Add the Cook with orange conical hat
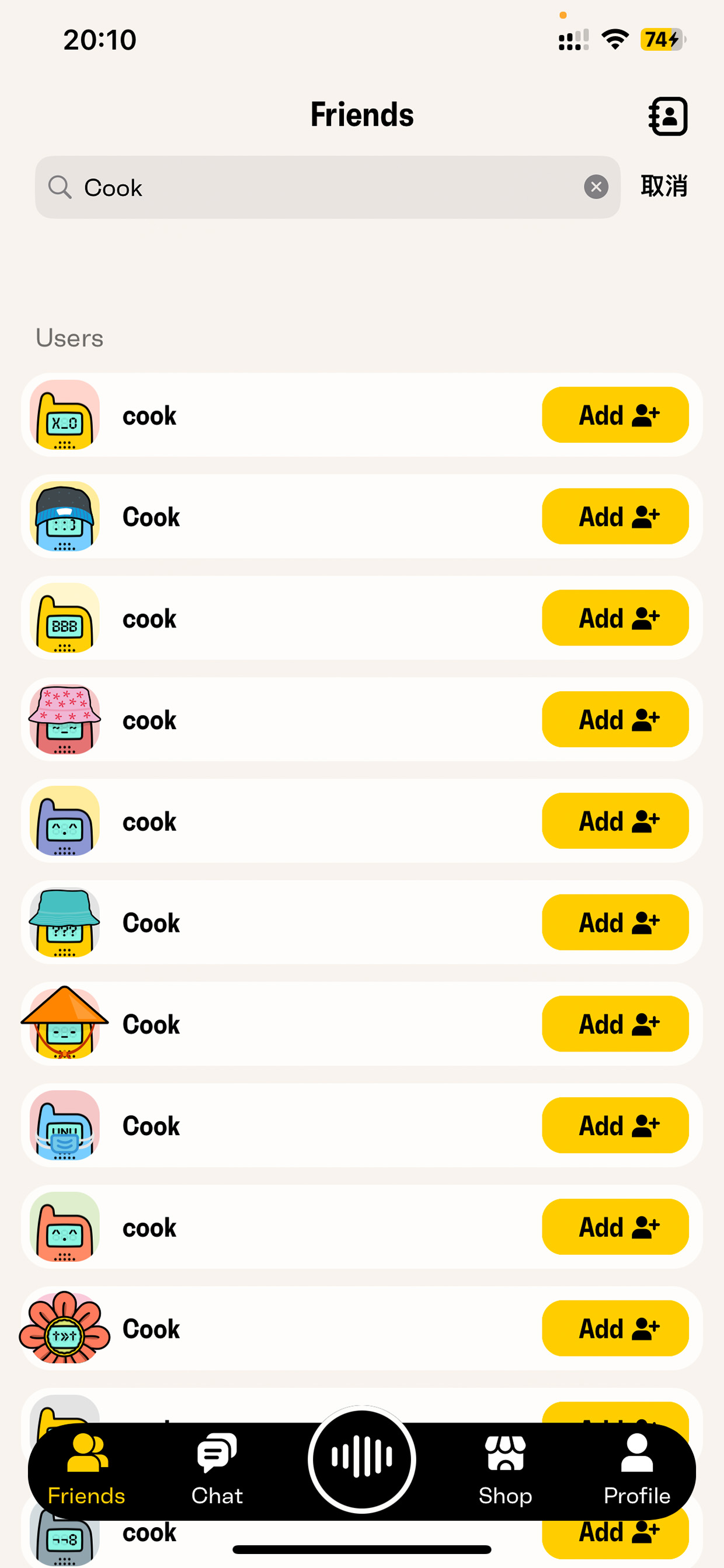Image resolution: width=724 pixels, height=1568 pixels. pyautogui.click(x=615, y=1024)
